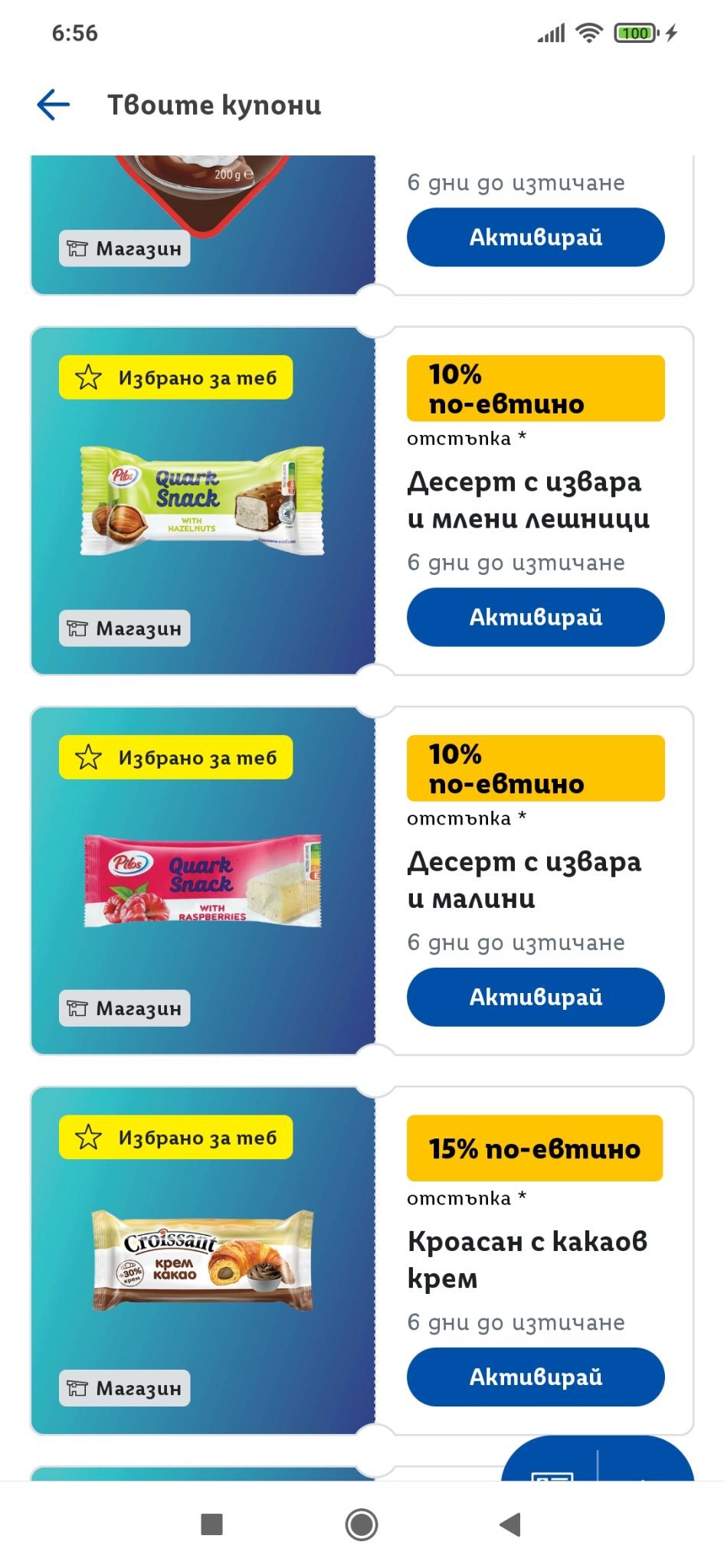Viewport: 724px width, 1568px height.
Task: Tap the system home button
Action: coord(362,1524)
